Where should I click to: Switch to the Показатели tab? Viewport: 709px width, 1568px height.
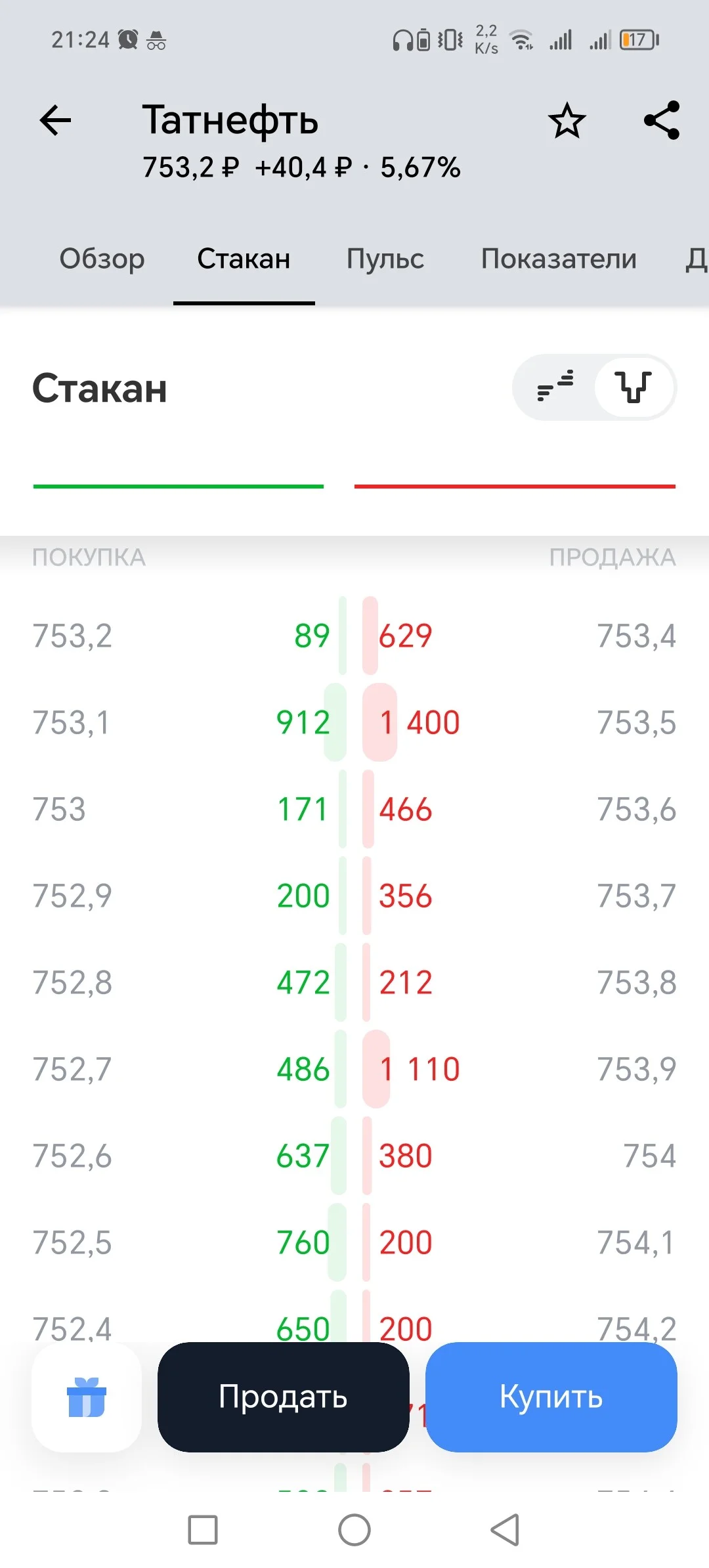[x=559, y=259]
